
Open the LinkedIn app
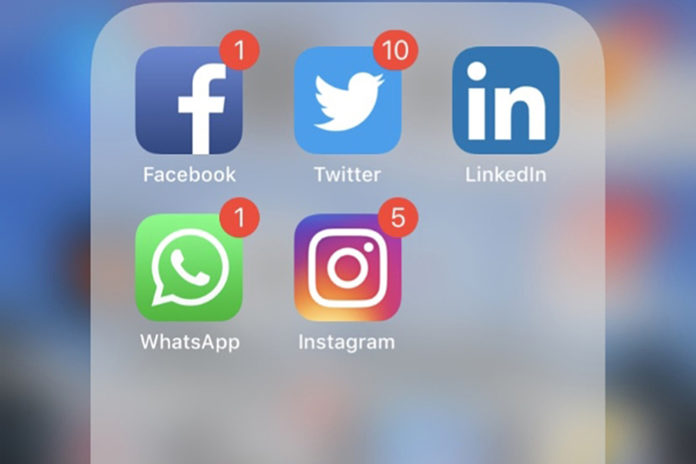point(505,101)
